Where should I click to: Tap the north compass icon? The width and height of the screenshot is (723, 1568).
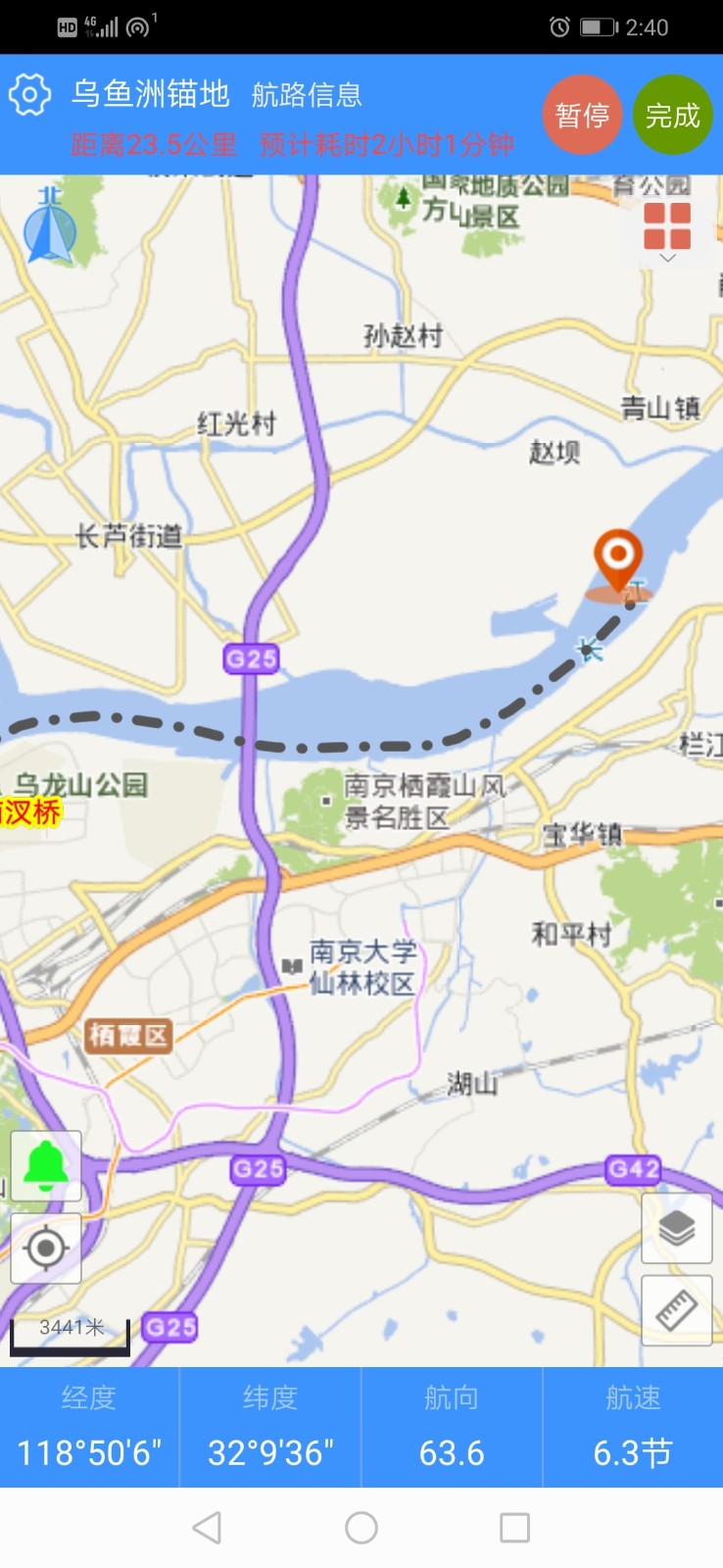pyautogui.click(x=50, y=225)
